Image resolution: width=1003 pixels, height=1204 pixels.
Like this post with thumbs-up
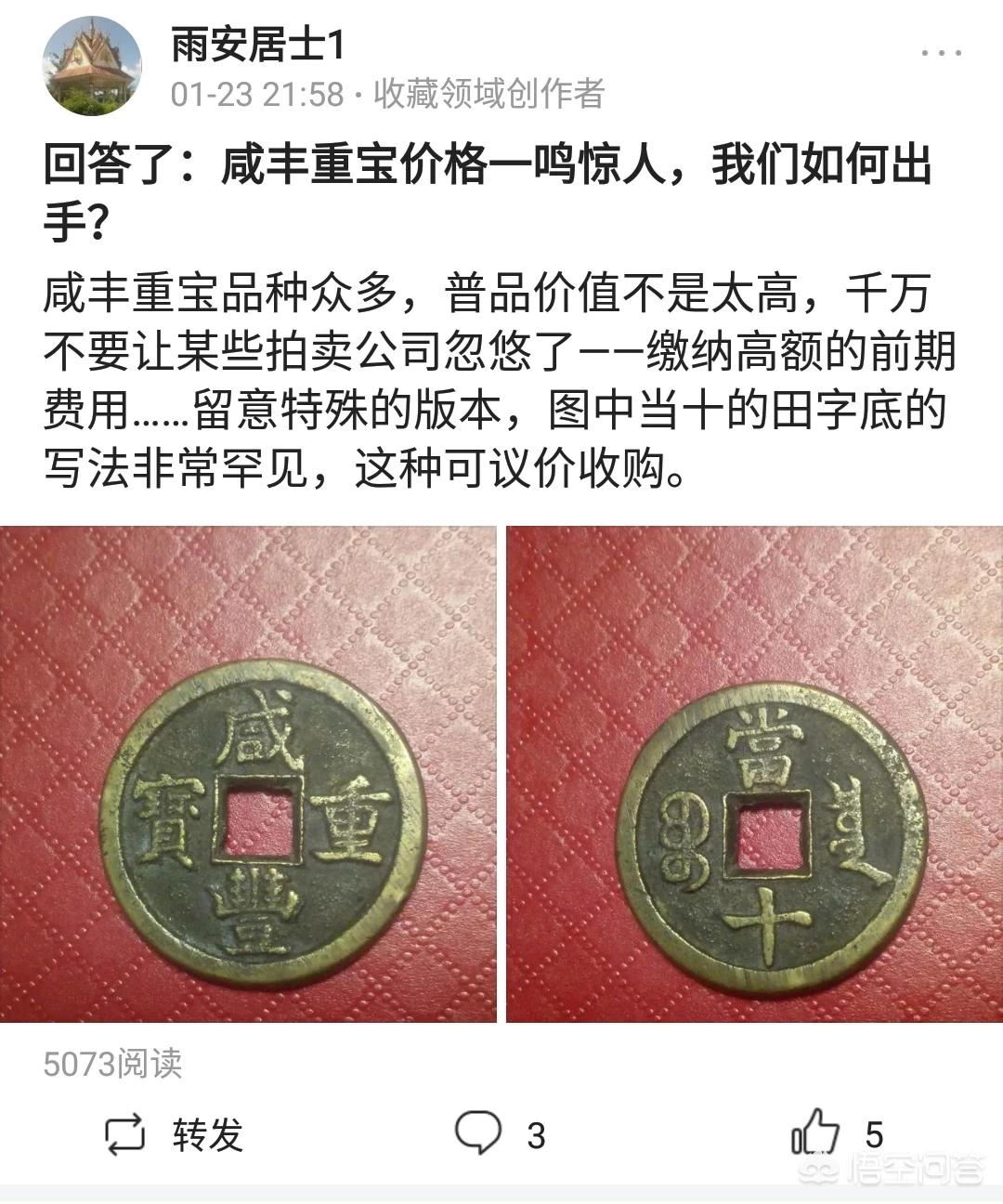pos(815,1132)
